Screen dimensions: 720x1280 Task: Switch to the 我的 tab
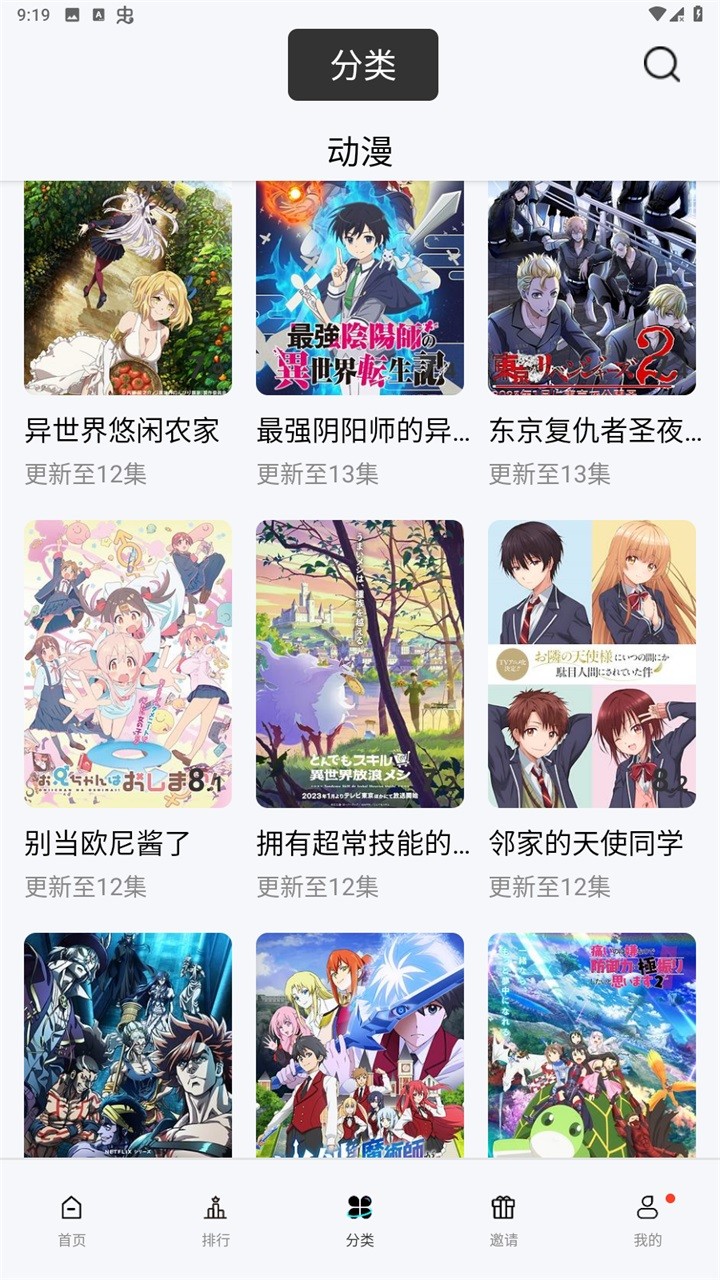coord(648,1220)
